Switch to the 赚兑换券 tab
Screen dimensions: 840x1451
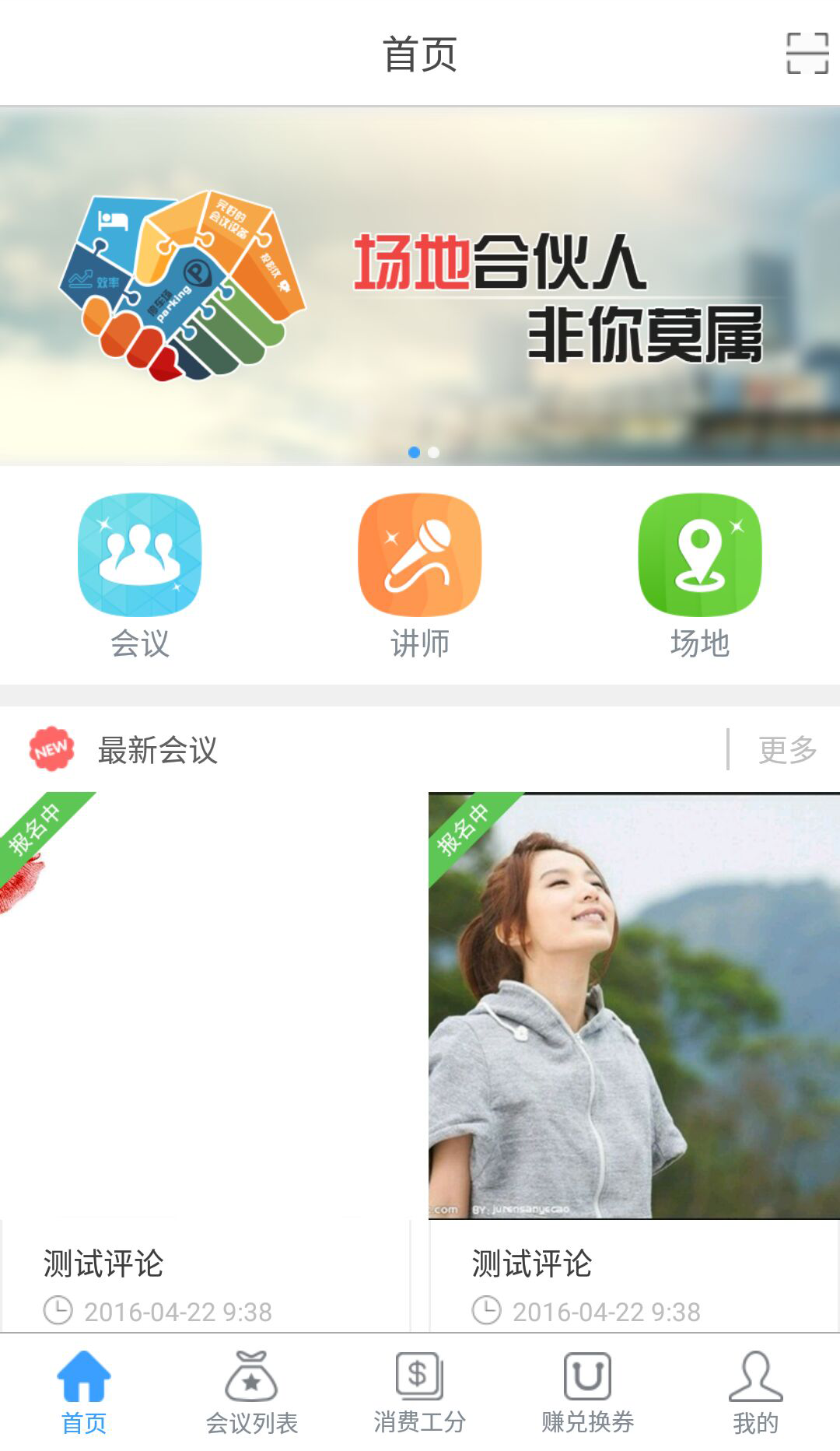click(588, 1393)
